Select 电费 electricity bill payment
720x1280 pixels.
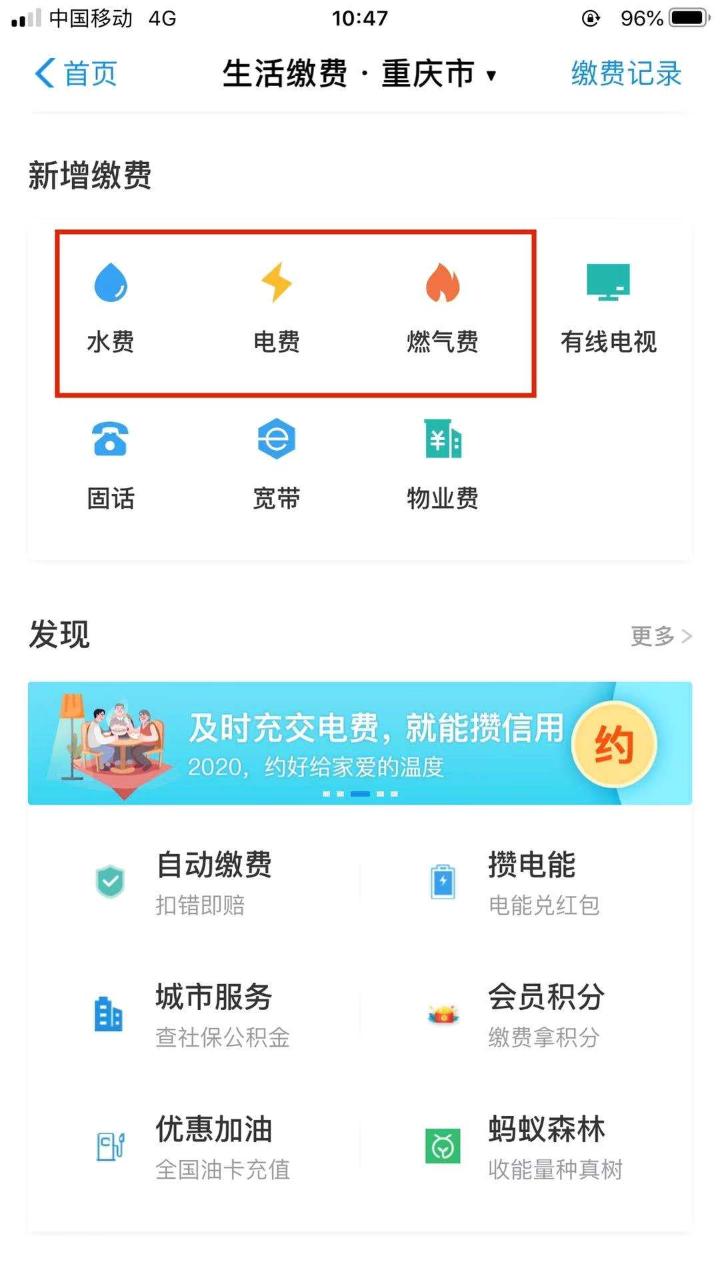click(x=276, y=307)
